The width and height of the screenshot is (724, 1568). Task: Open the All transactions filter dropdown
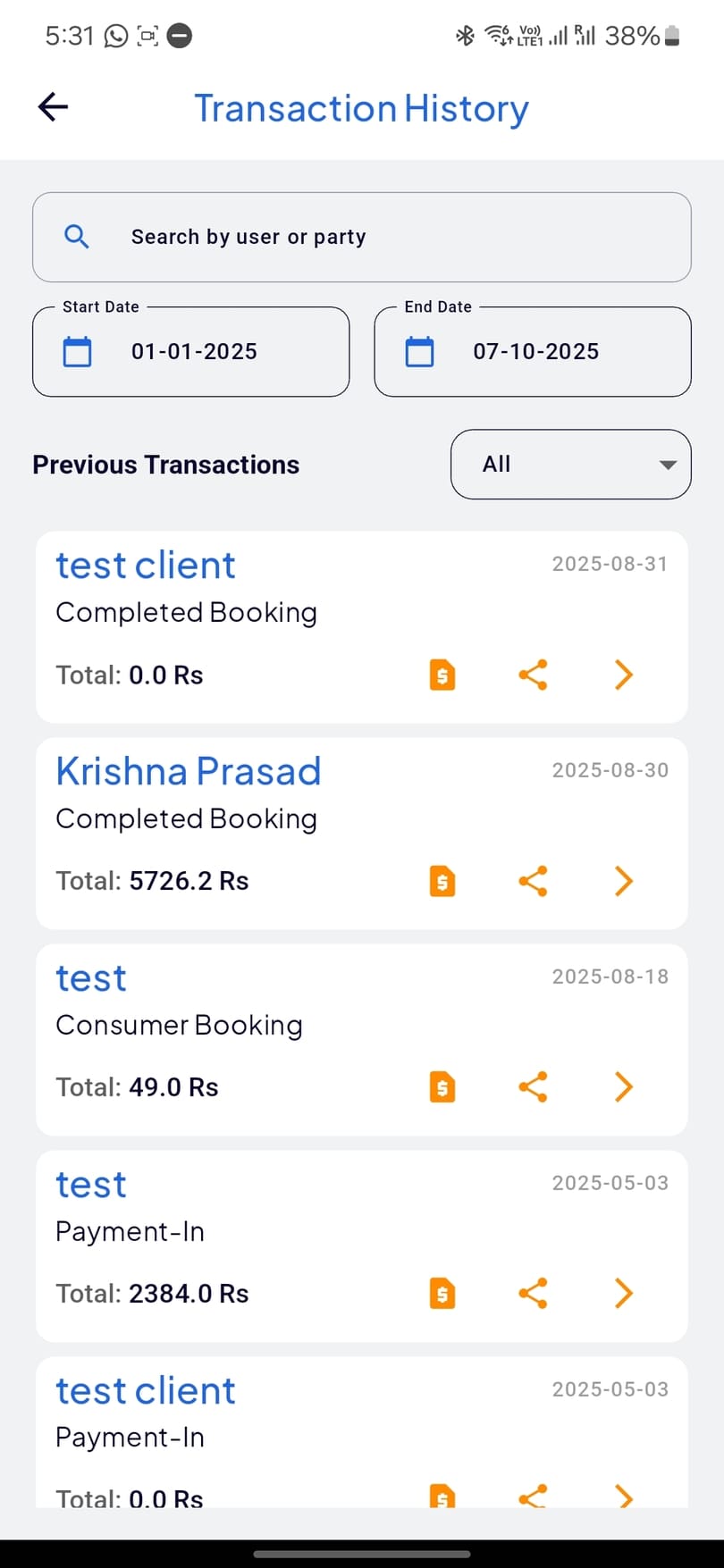(570, 465)
